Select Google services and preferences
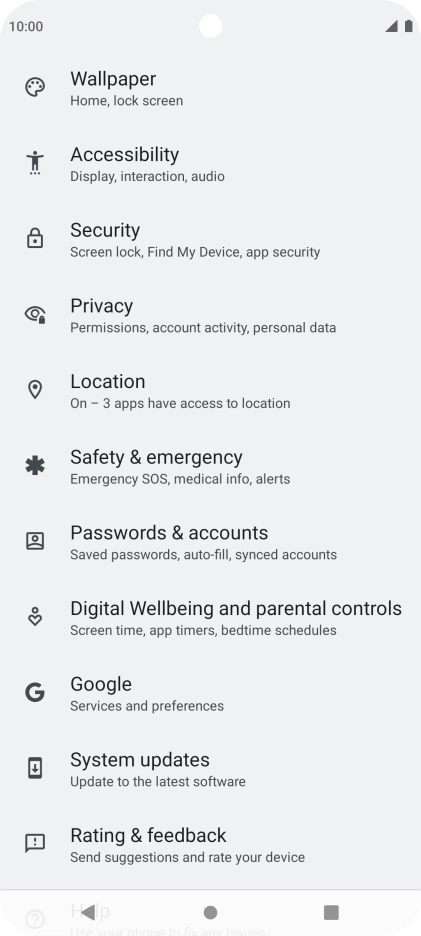The width and height of the screenshot is (421, 936). click(x=210, y=694)
